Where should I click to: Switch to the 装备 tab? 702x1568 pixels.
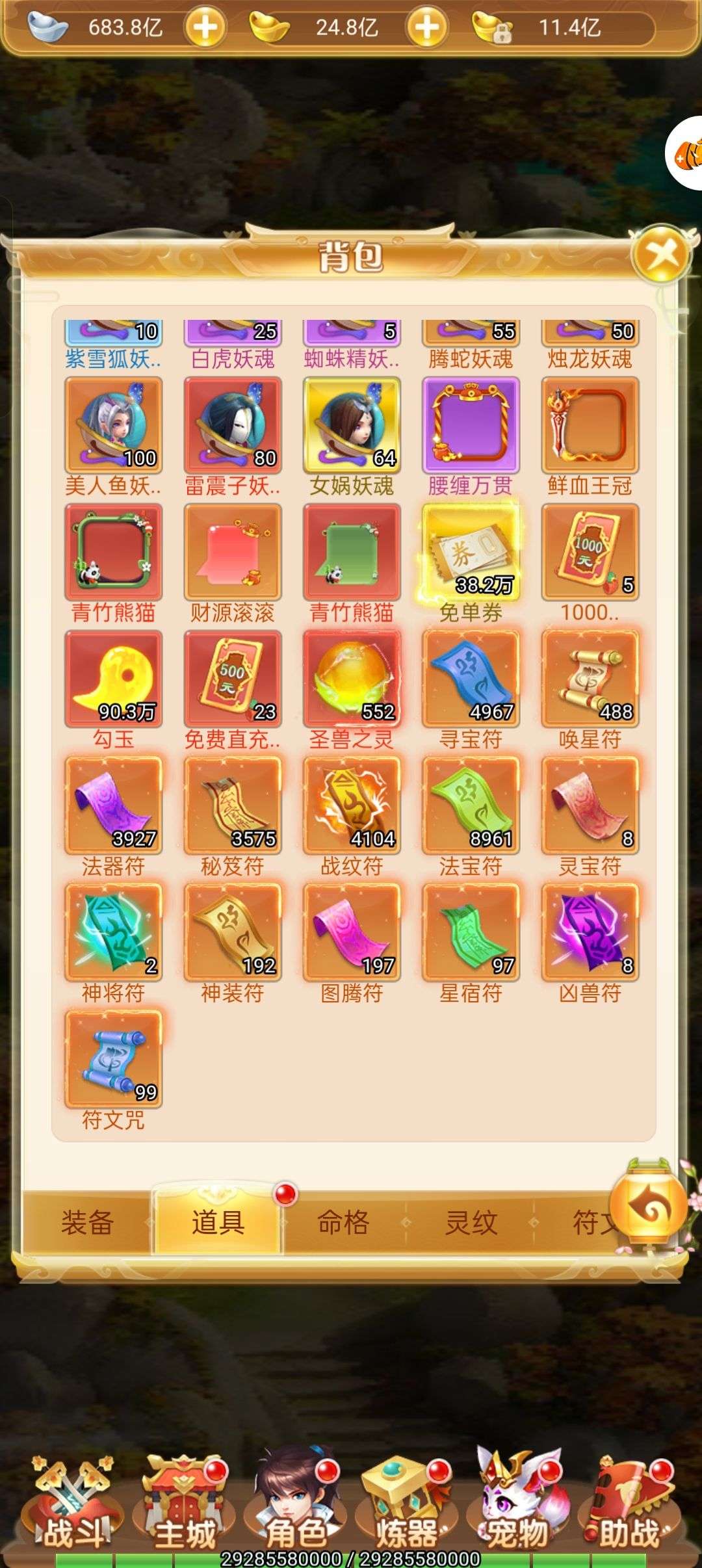tap(87, 1223)
